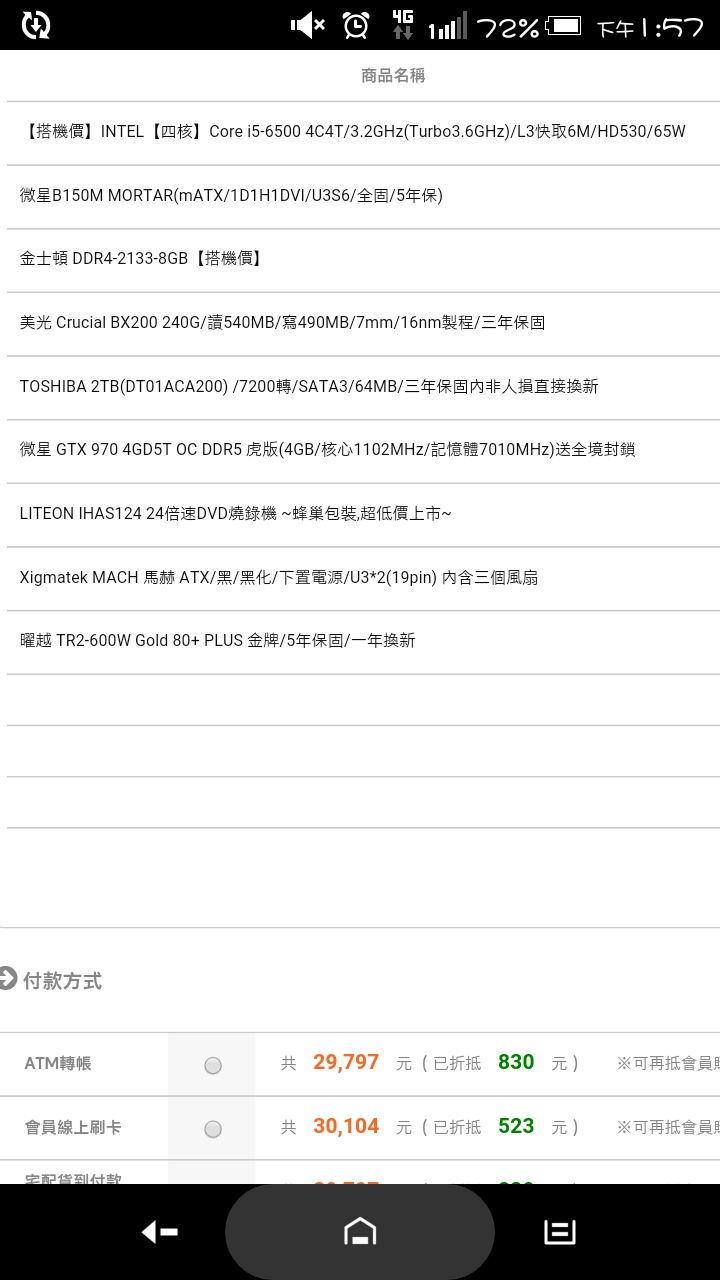Open the recent apps menu button
The image size is (720, 1280).
[x=559, y=1232]
